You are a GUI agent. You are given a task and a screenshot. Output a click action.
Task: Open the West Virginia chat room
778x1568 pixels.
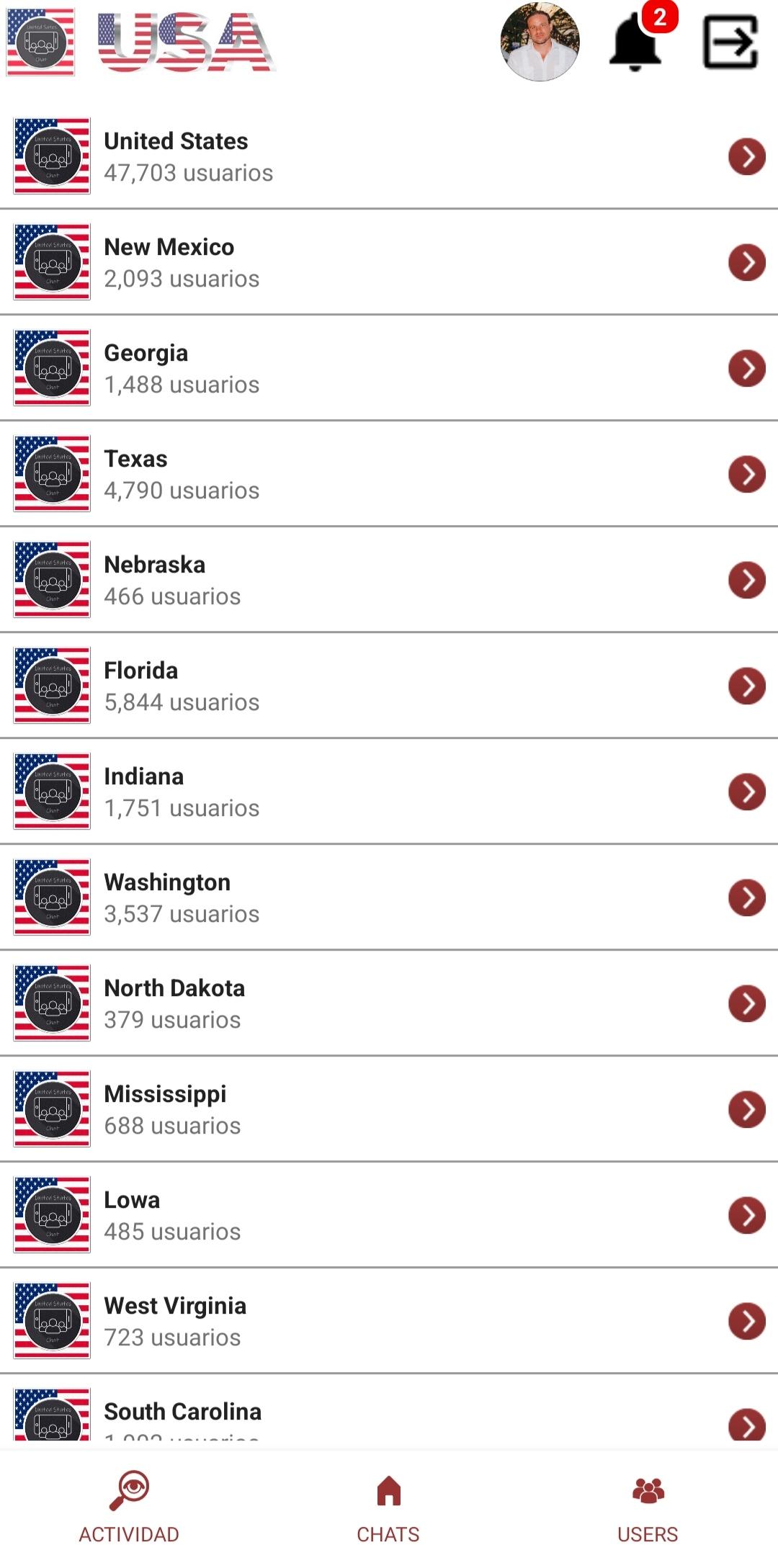click(x=389, y=1321)
